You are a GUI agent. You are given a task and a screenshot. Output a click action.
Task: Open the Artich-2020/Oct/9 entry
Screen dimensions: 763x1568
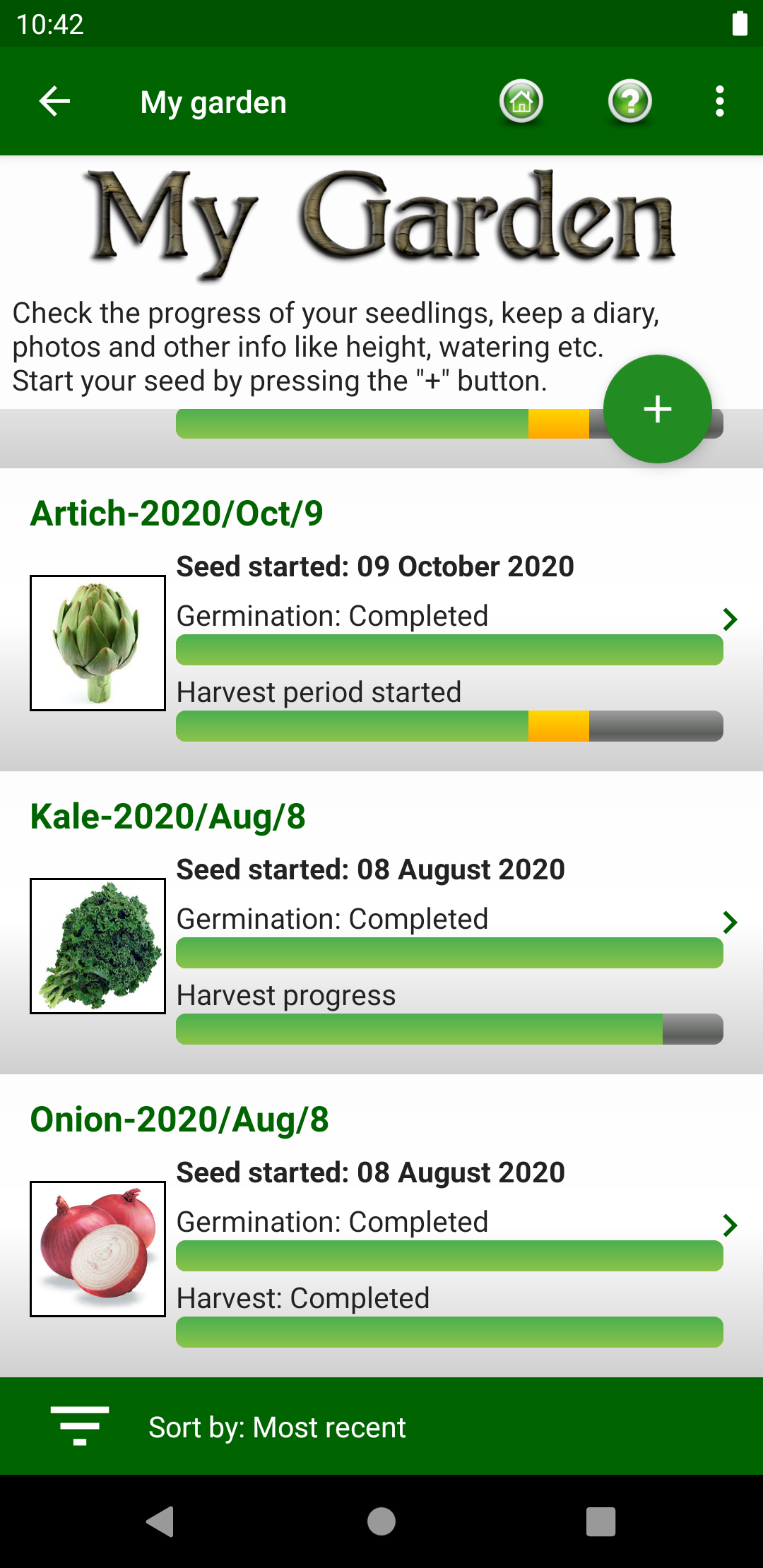click(381, 619)
